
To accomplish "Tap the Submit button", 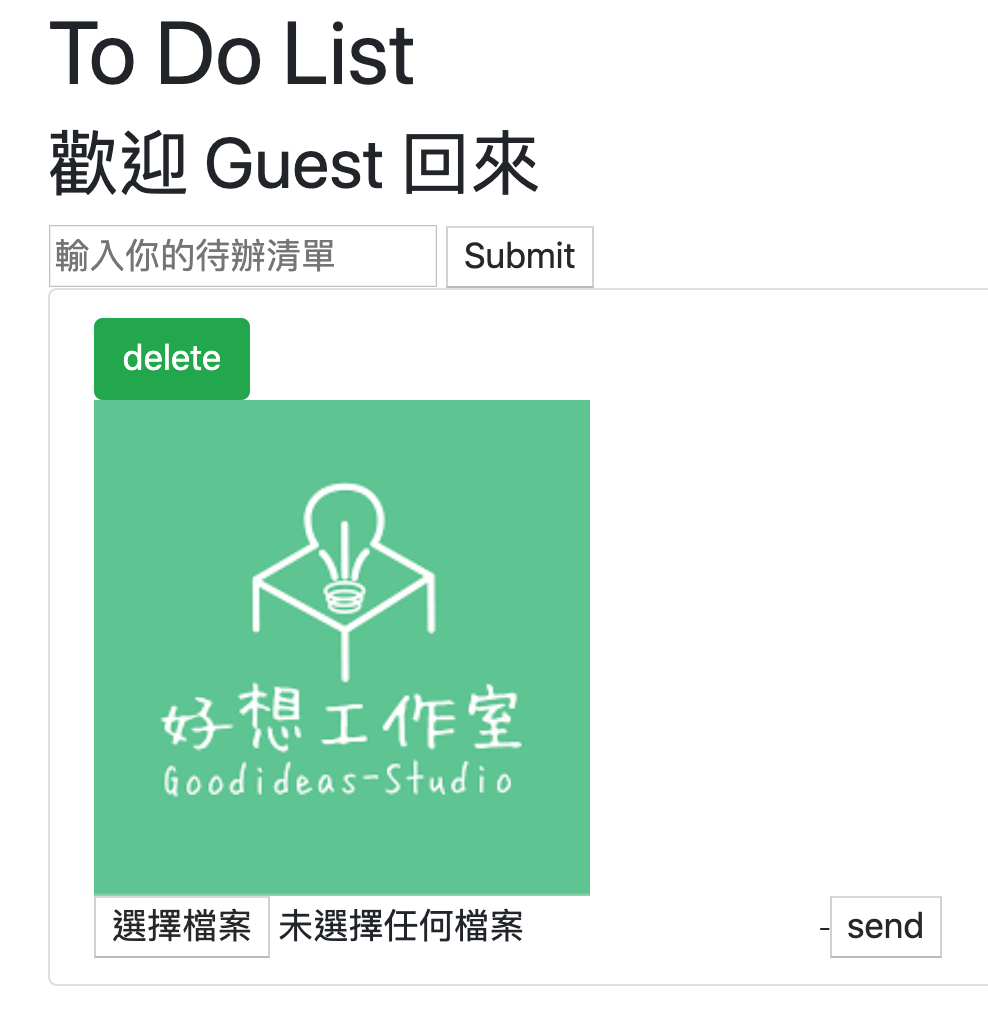I will (519, 256).
